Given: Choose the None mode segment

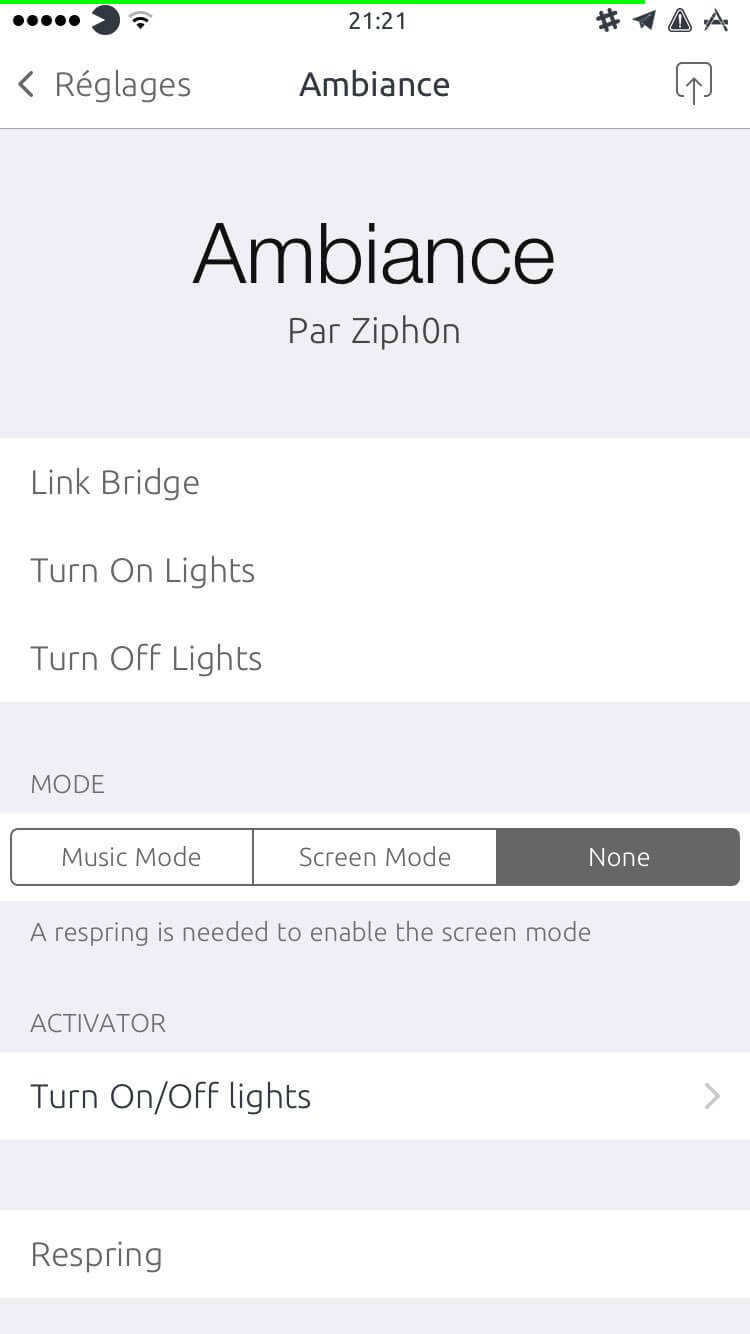Looking at the screenshot, I should point(618,857).
